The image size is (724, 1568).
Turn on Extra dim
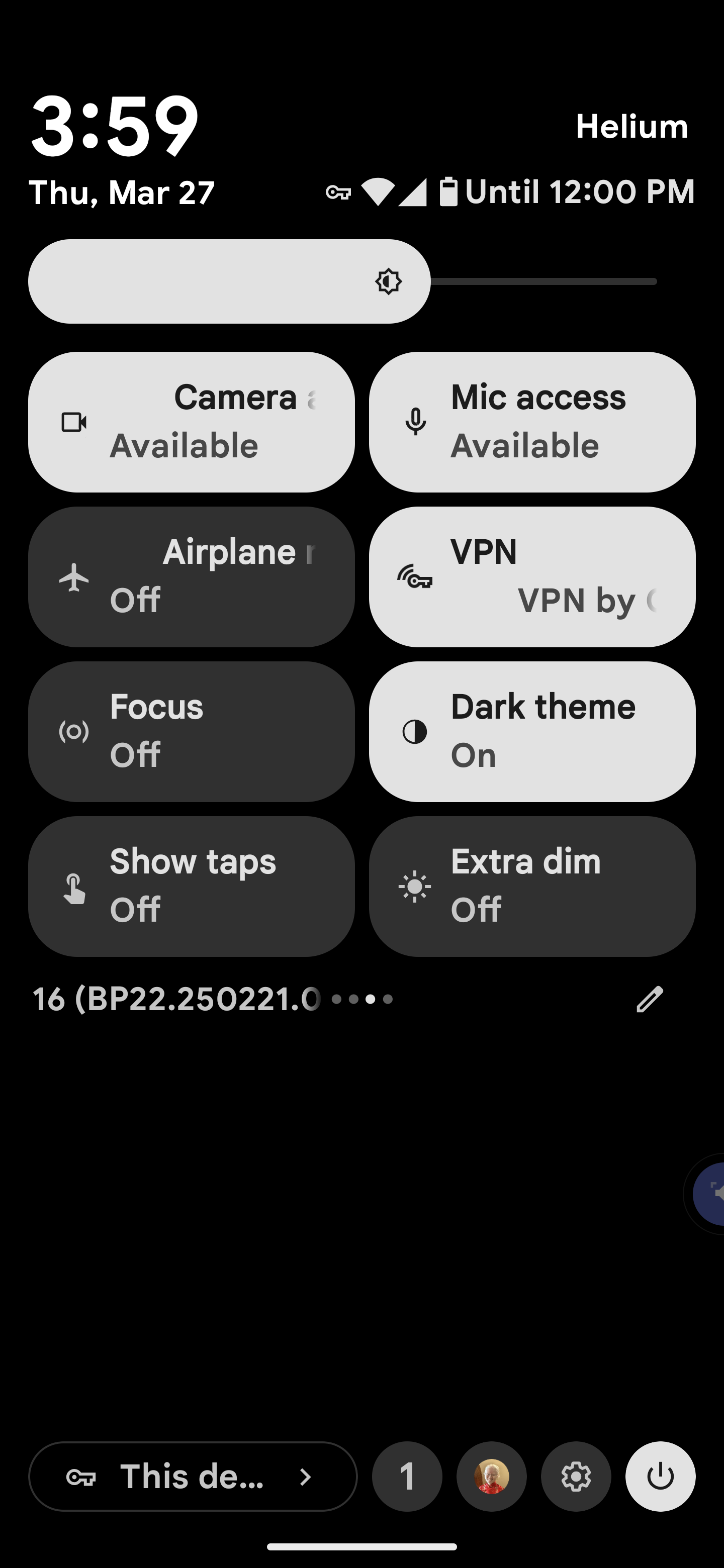532,886
